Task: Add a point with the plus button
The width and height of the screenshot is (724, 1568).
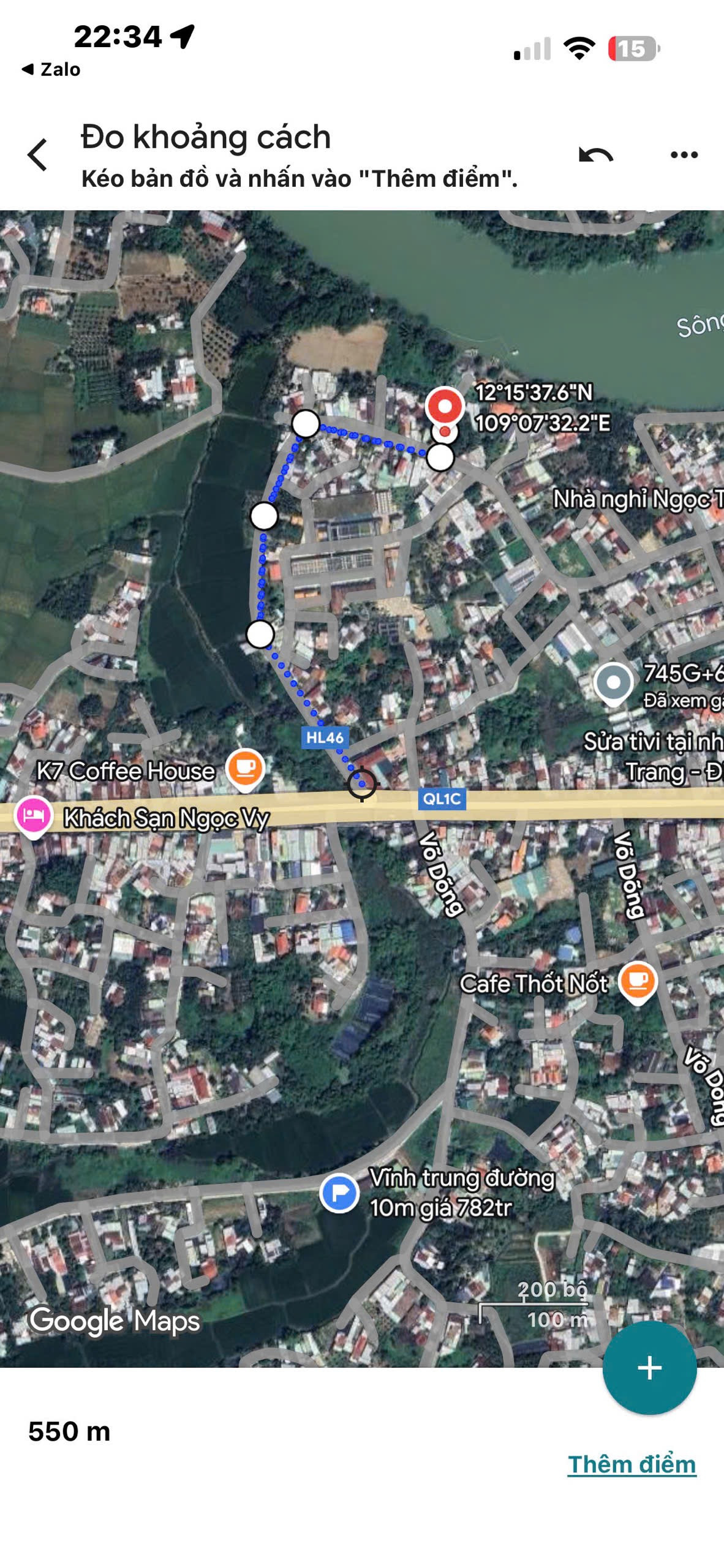Action: tap(649, 1367)
